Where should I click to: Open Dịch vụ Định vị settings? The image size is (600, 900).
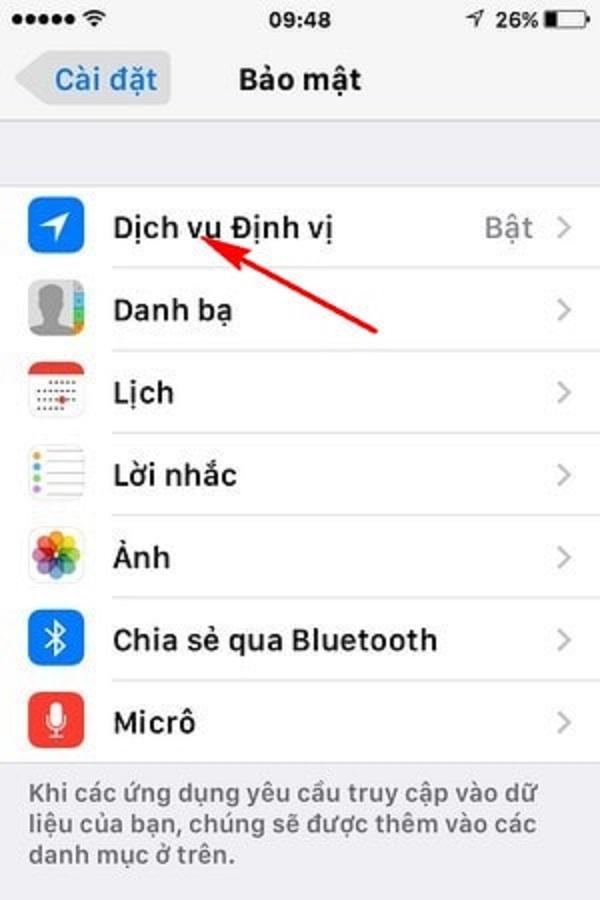(300, 228)
